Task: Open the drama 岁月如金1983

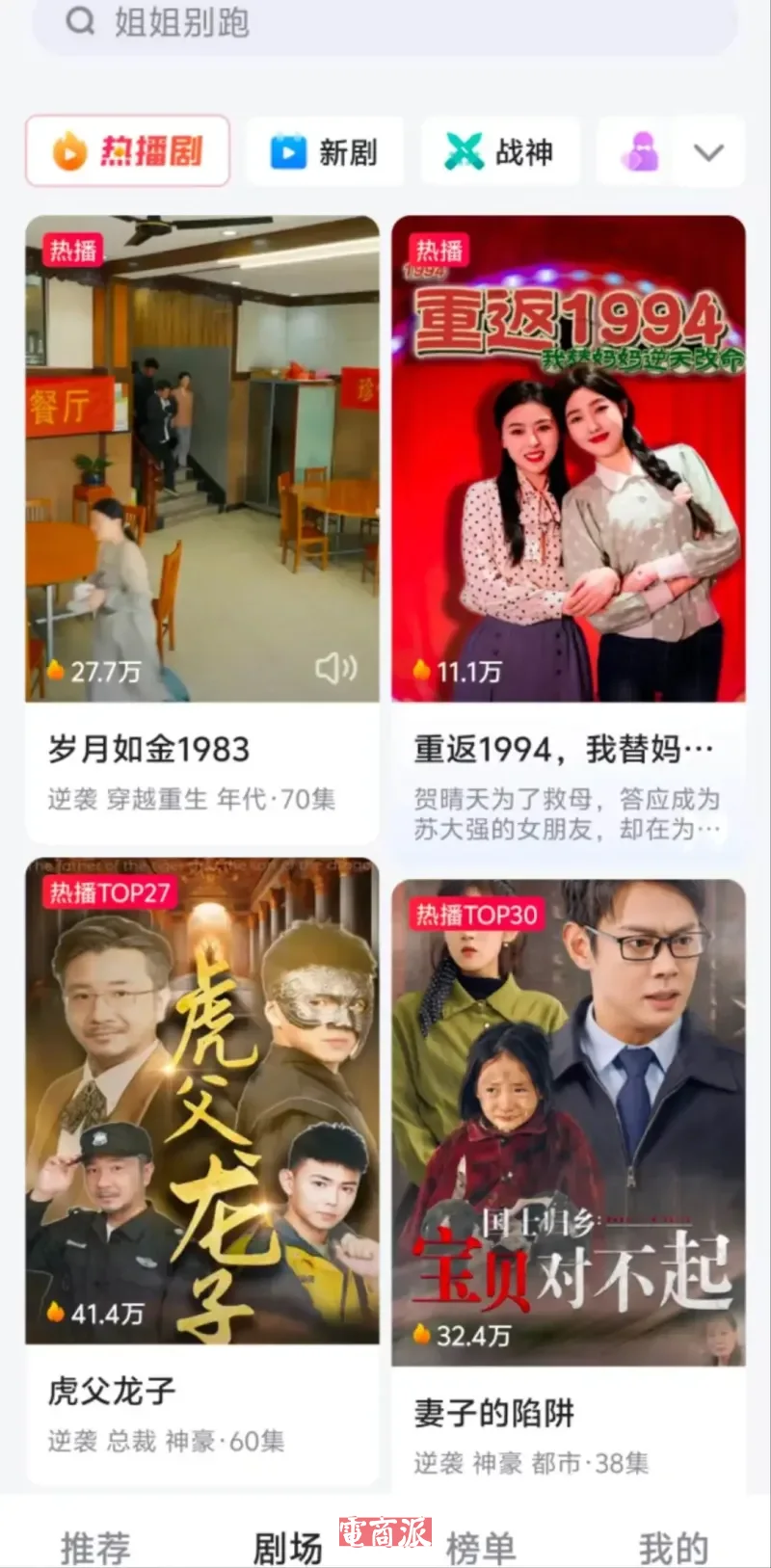Action: (x=201, y=459)
